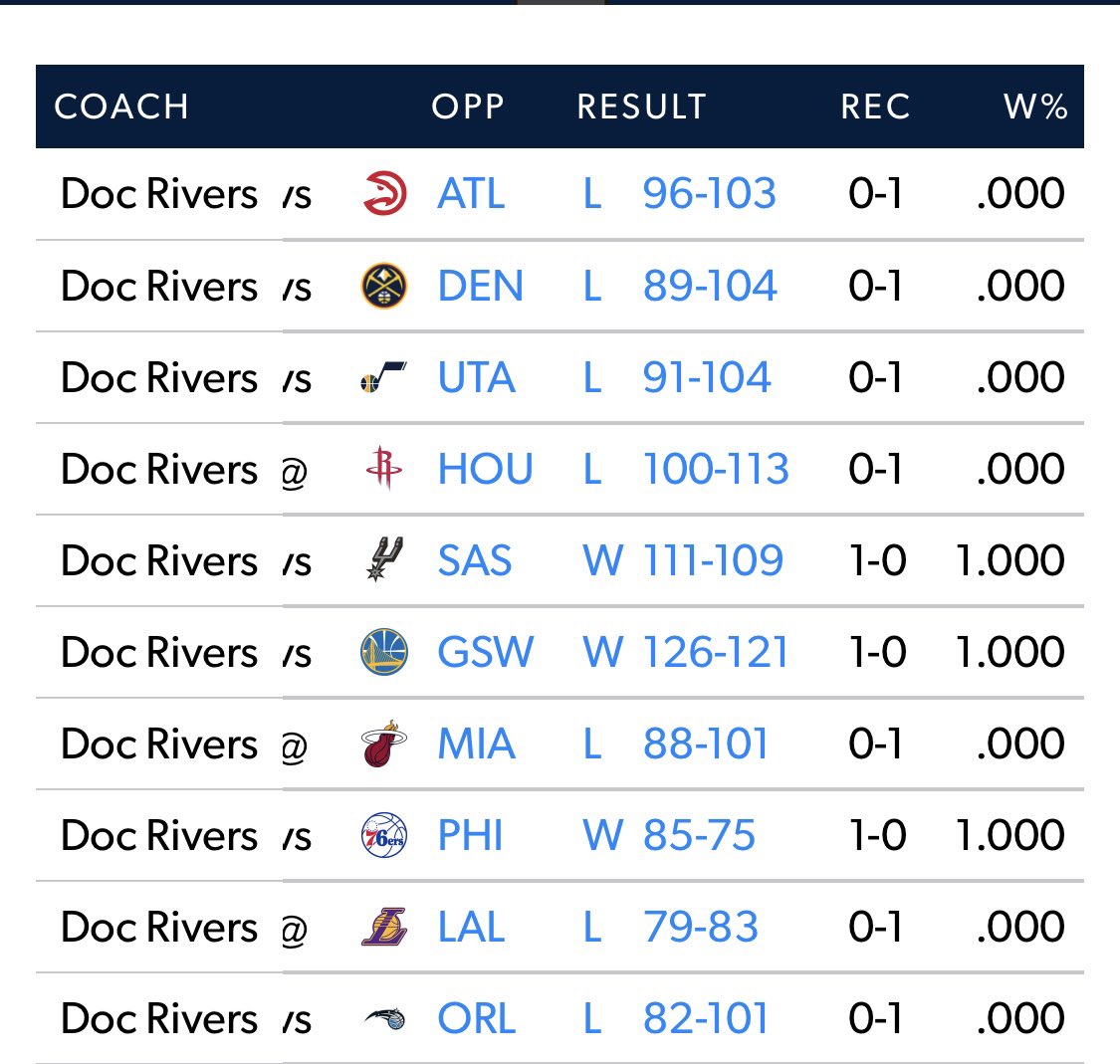
Task: Open the PHI opponent link
Action: [470, 836]
